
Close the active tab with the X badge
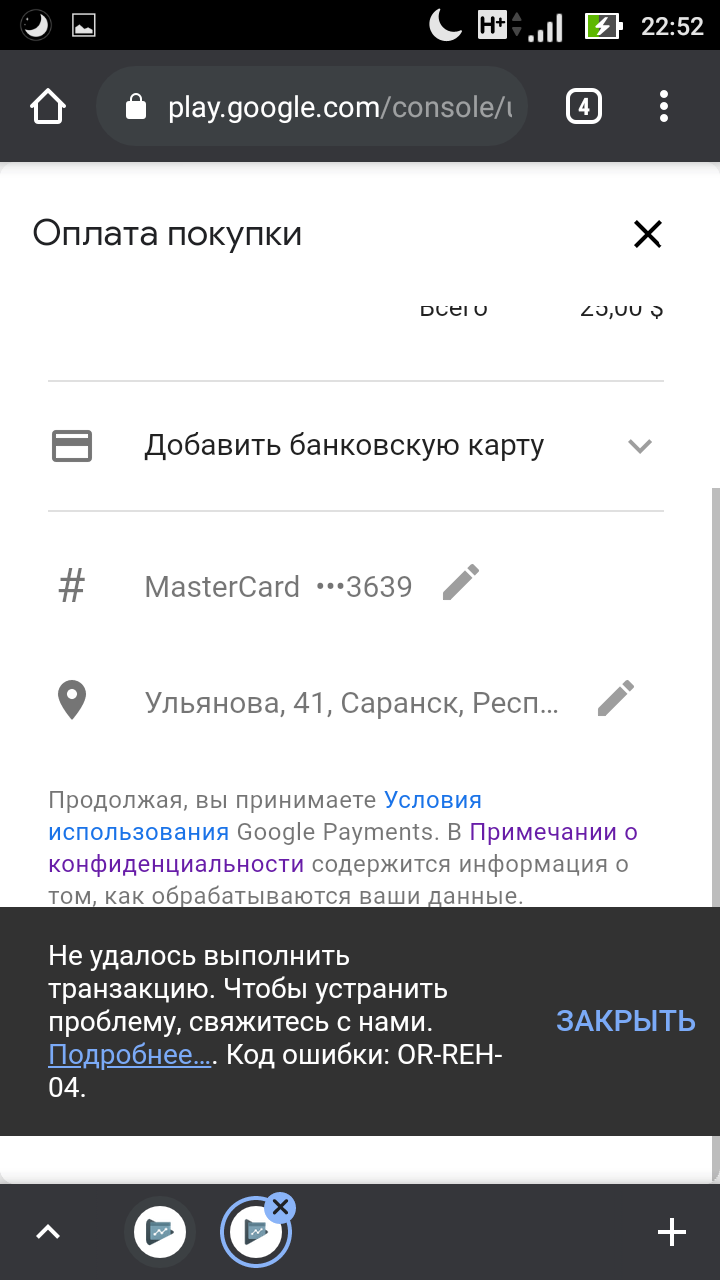coord(280,1208)
